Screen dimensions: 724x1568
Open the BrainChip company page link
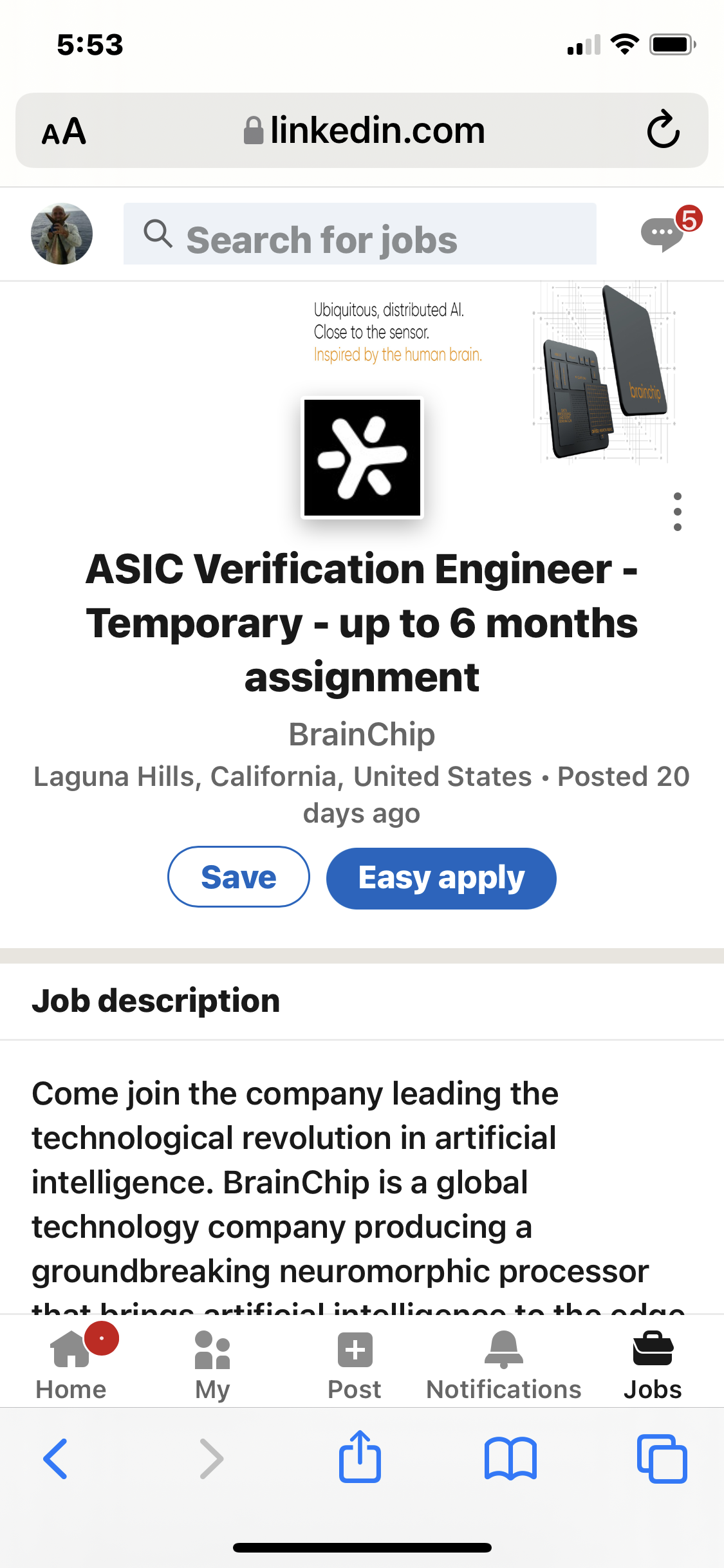(362, 734)
